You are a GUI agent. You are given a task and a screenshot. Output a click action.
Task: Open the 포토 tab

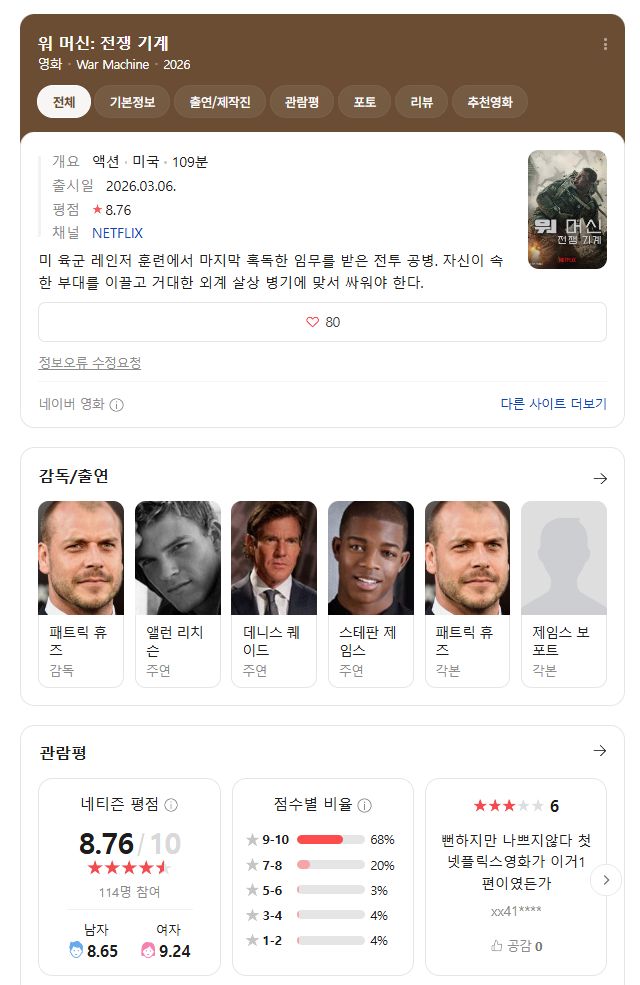click(364, 102)
